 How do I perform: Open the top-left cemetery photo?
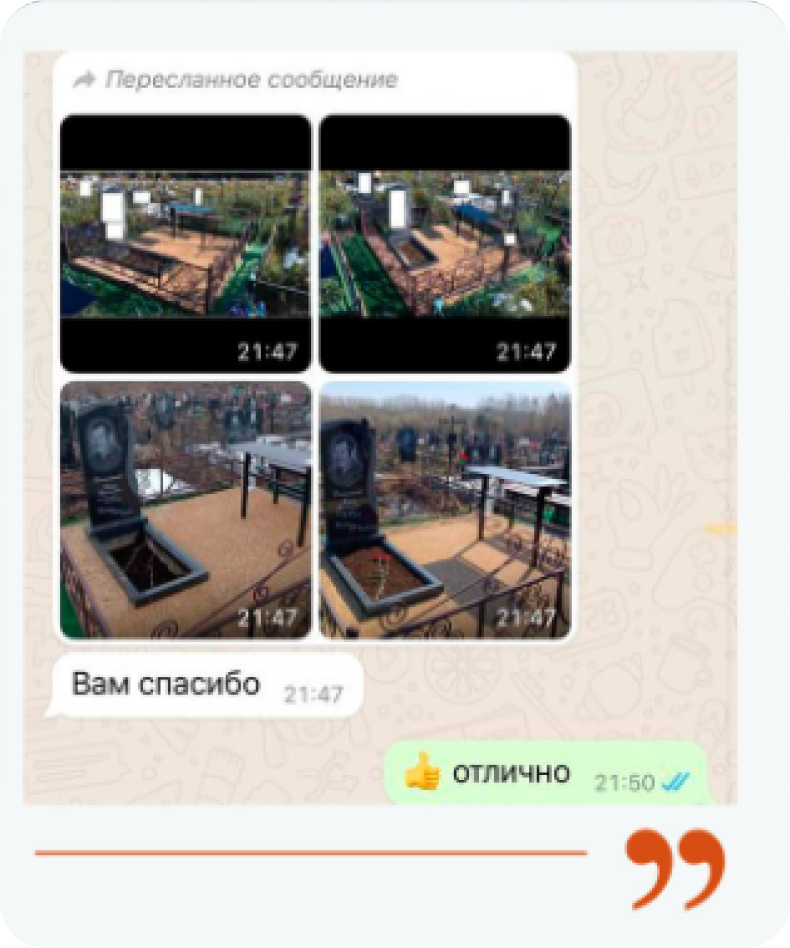click(x=186, y=242)
